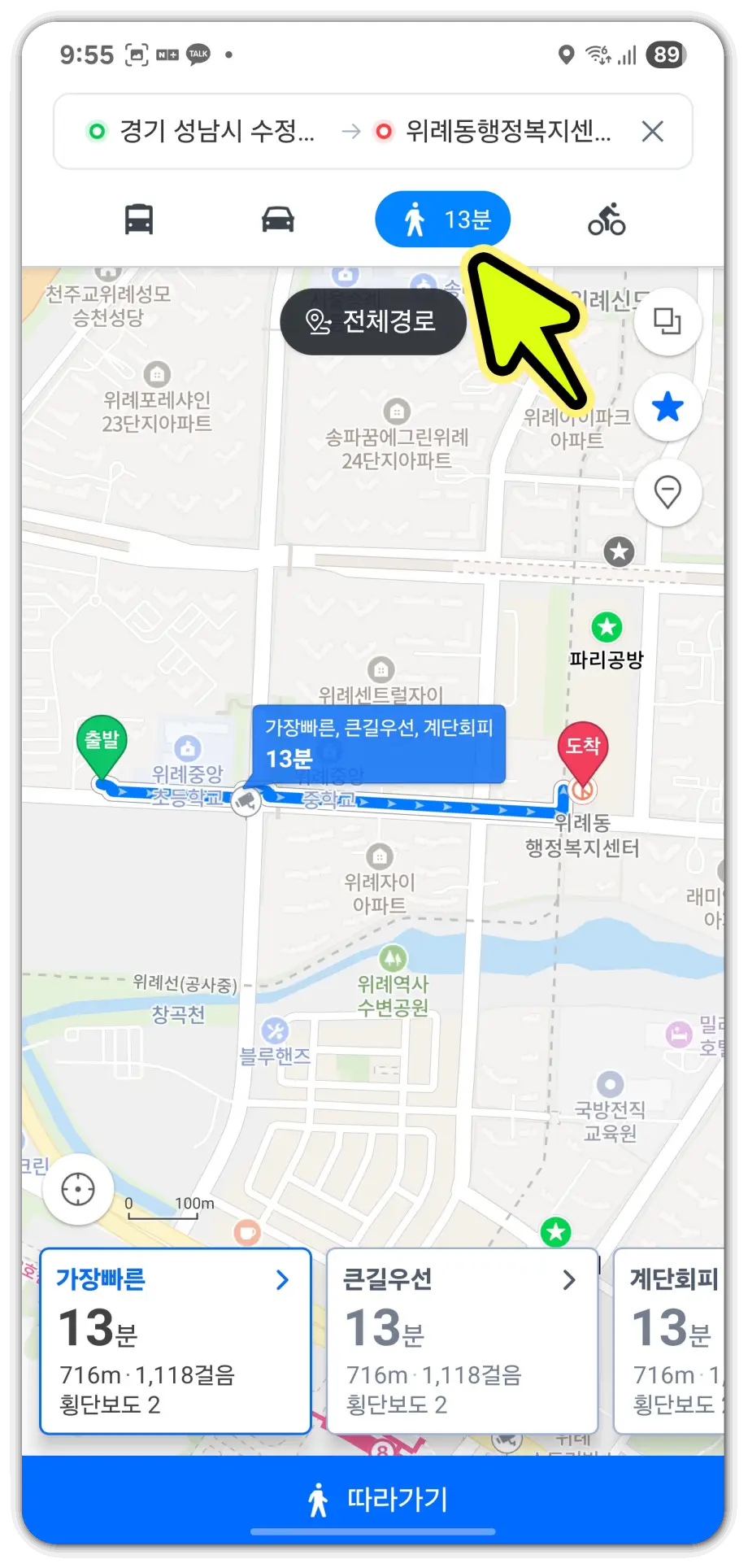Select the 큰길우선 route tab

pos(459,1334)
